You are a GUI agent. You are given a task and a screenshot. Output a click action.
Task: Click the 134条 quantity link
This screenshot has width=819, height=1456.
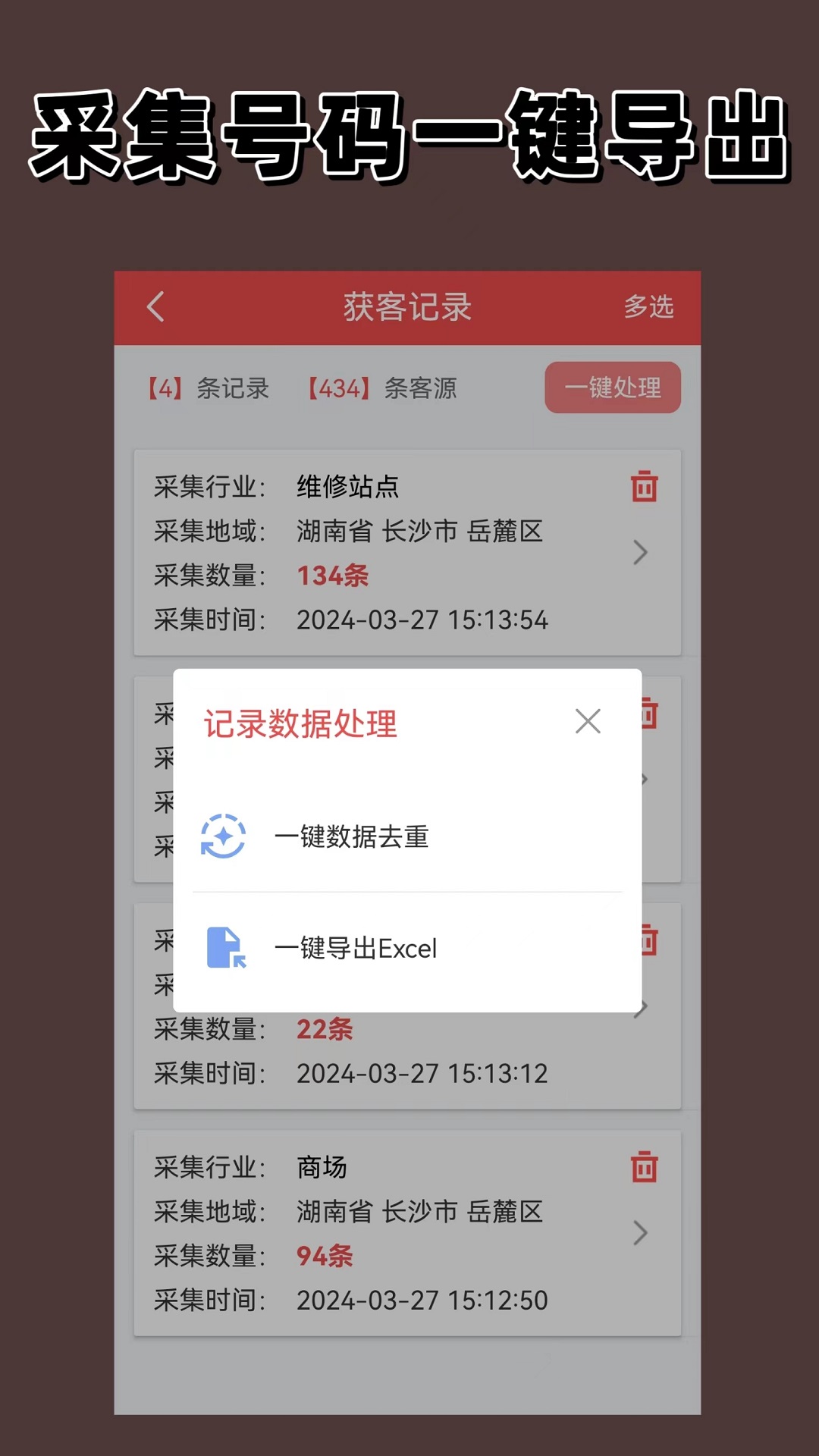[x=331, y=576]
